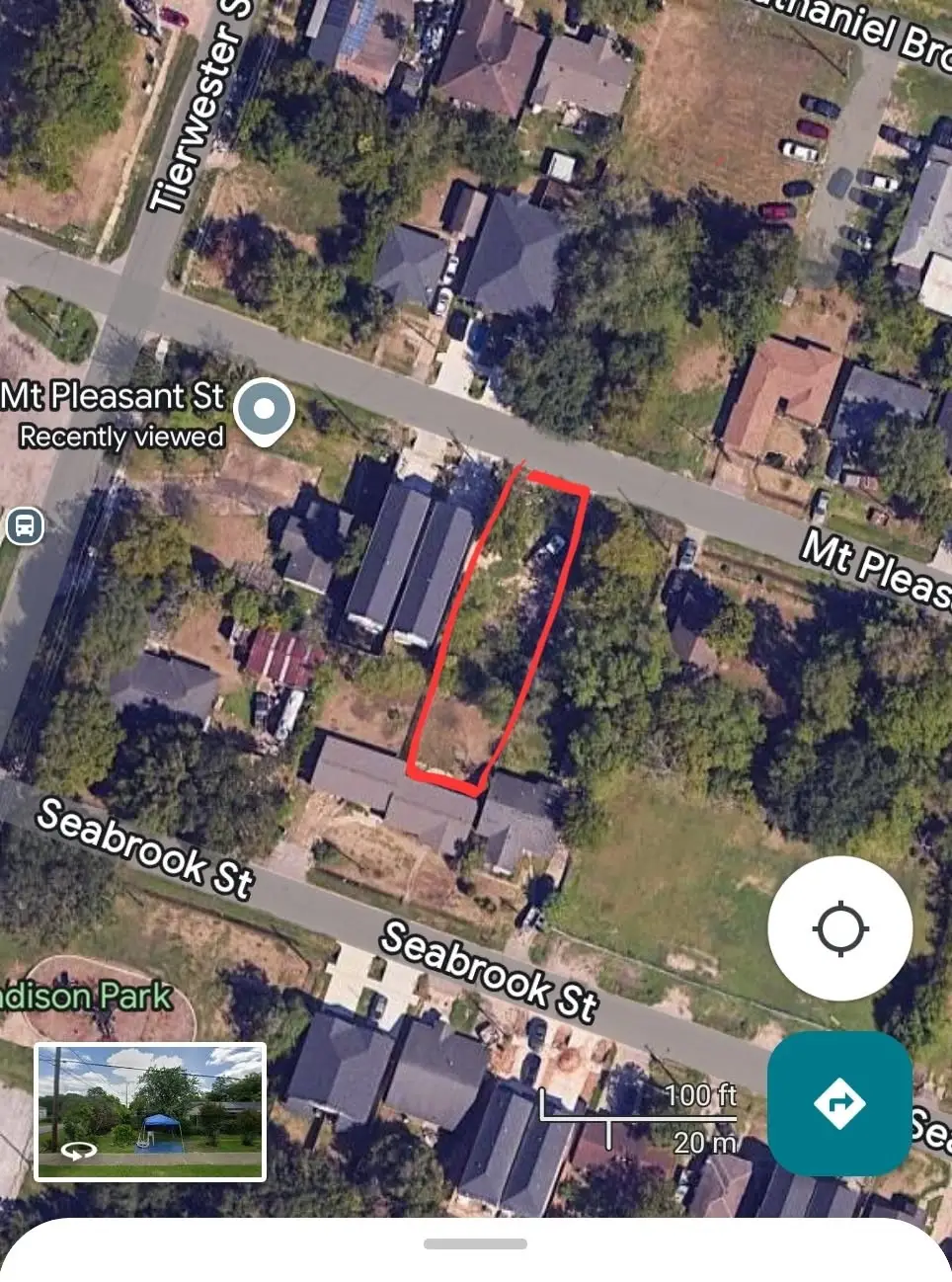Center map on my location
952x1282 pixels.
tap(839, 928)
